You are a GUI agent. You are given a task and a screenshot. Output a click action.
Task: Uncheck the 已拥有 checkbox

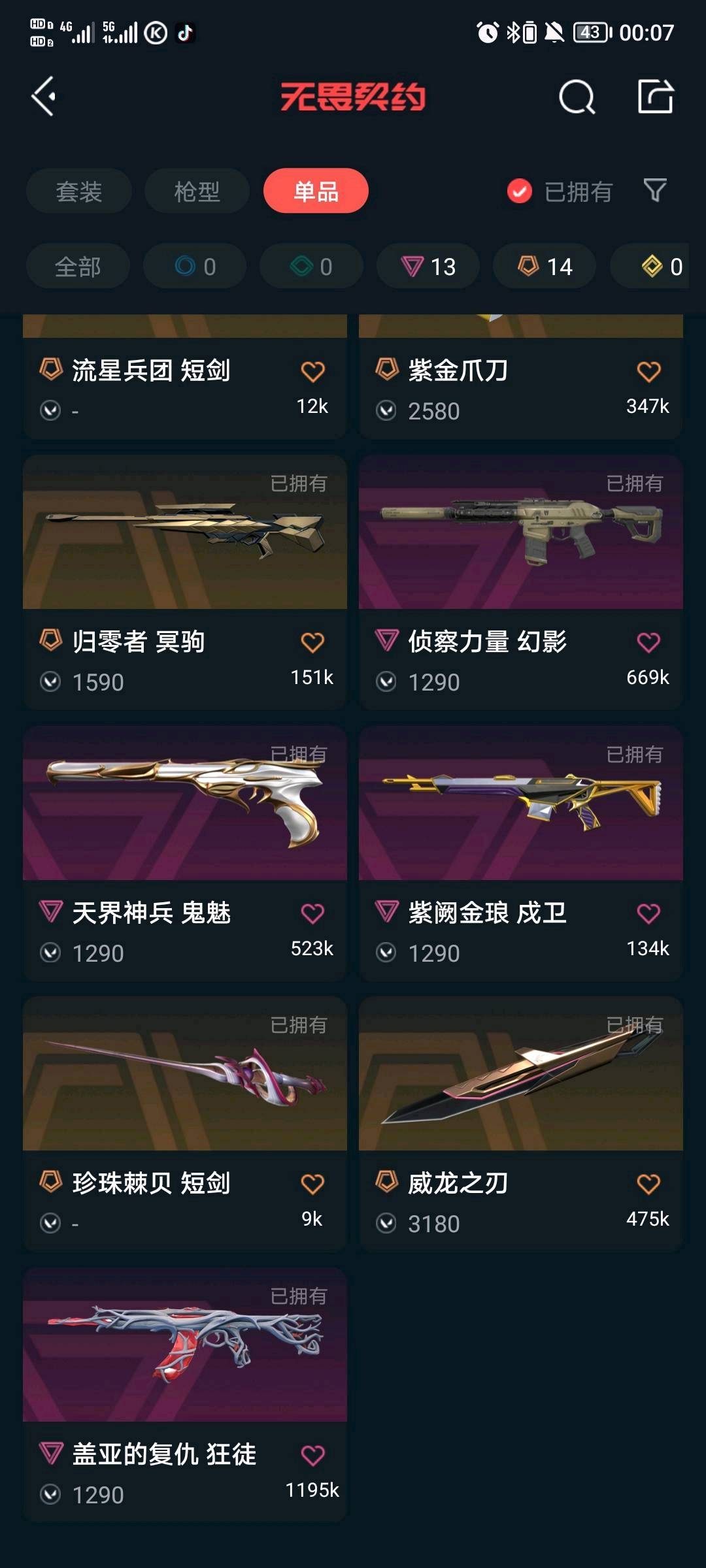(x=520, y=191)
